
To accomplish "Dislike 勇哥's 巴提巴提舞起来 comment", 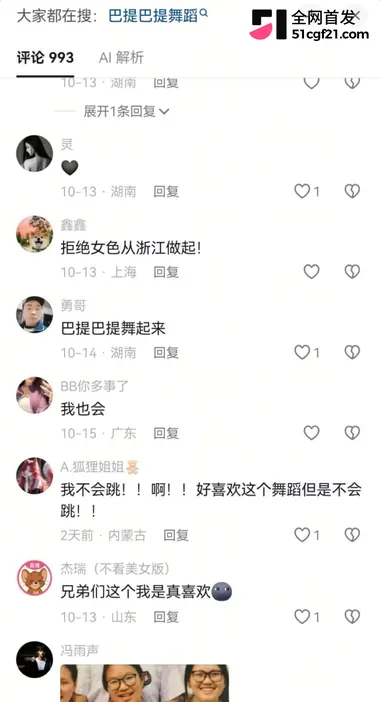I will (x=352, y=352).
